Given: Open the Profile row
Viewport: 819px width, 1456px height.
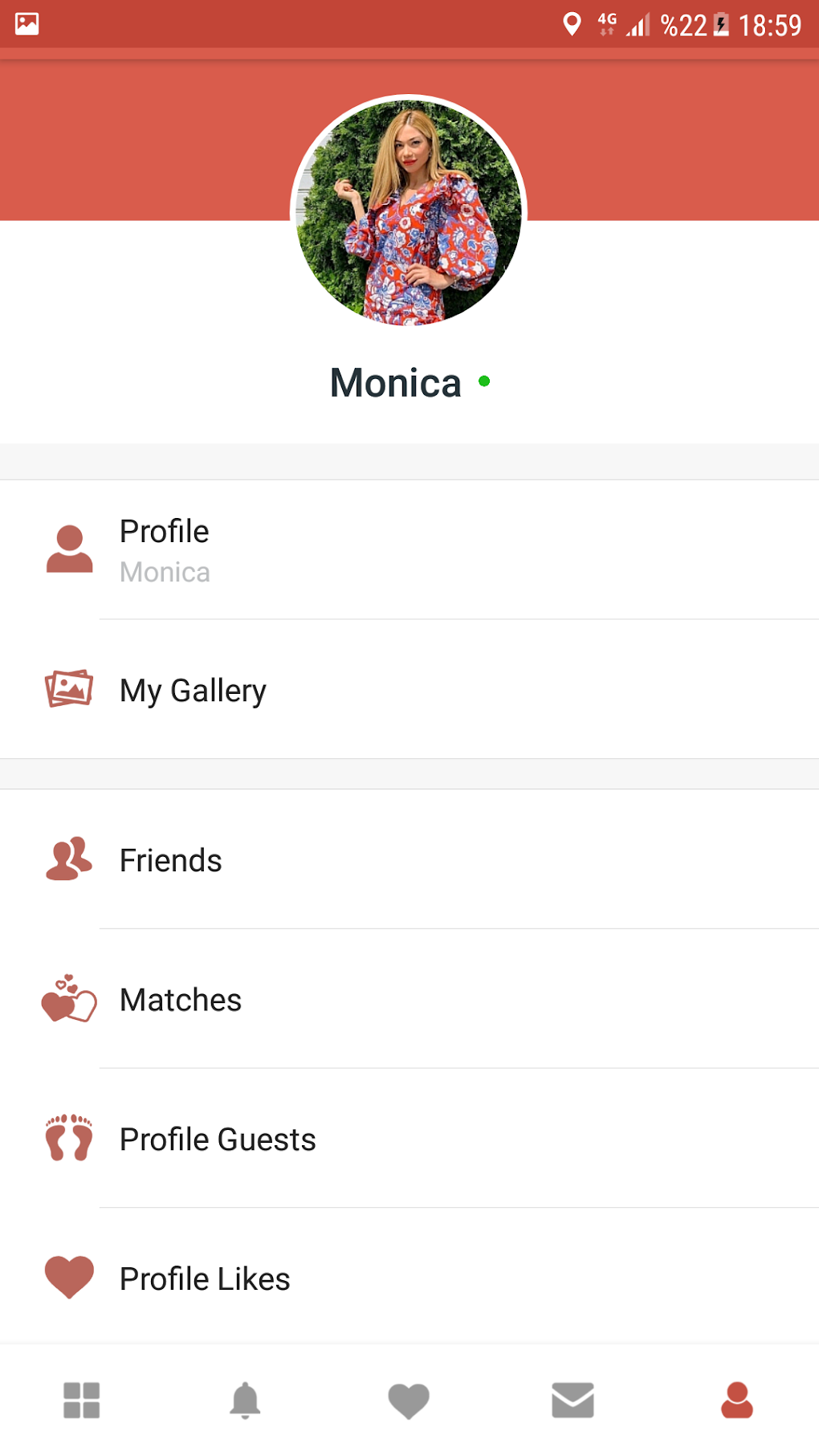Looking at the screenshot, I should 409,550.
